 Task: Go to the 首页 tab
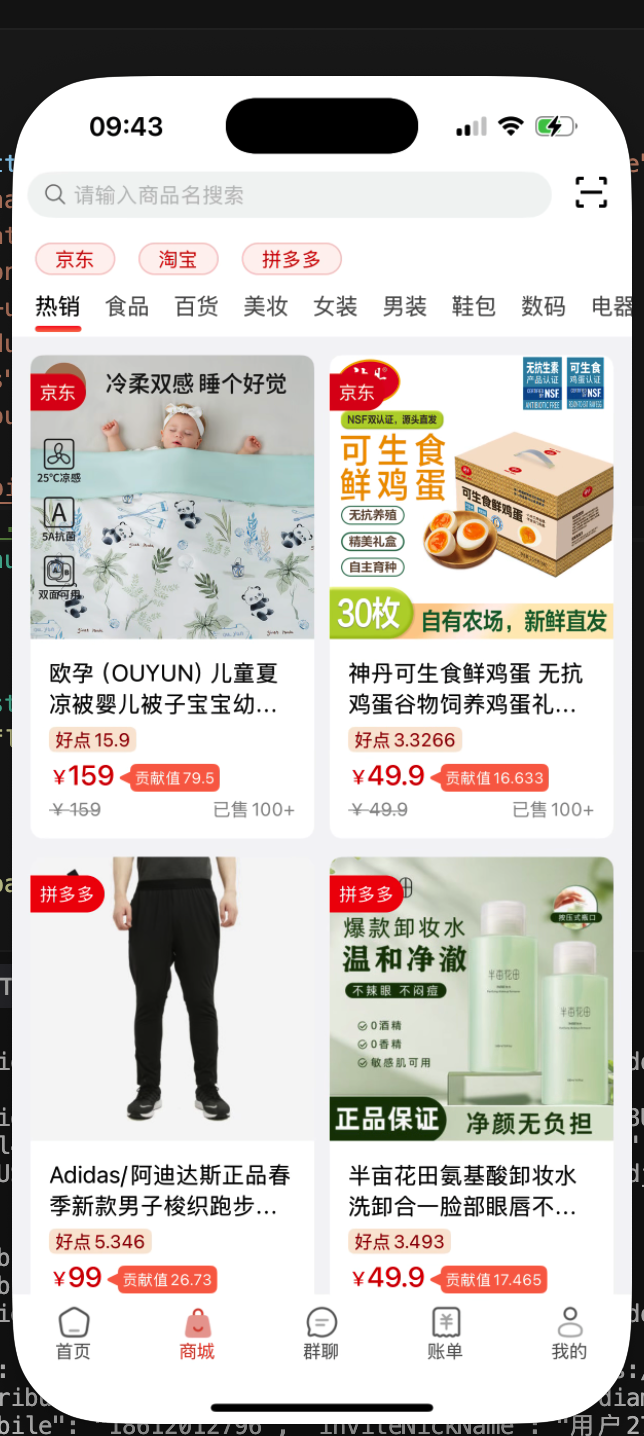click(73, 1334)
